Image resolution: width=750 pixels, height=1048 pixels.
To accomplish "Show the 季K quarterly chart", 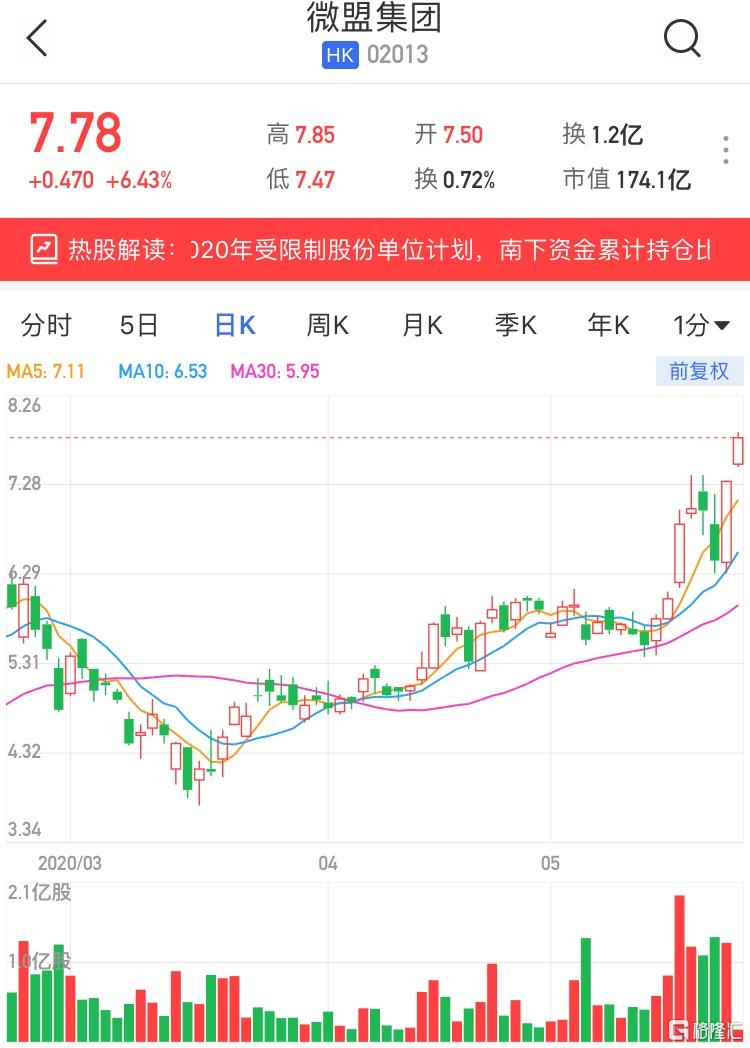I will click(515, 325).
